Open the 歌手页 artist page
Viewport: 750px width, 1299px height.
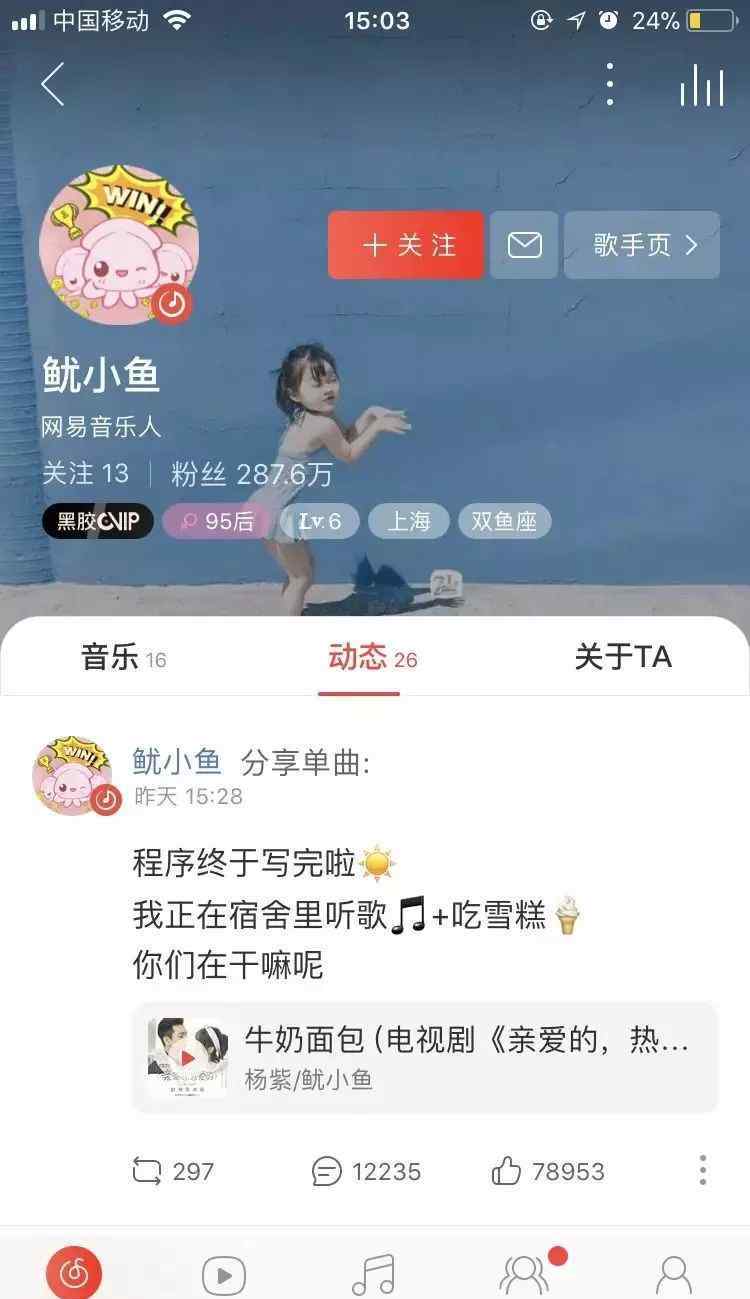(x=642, y=245)
